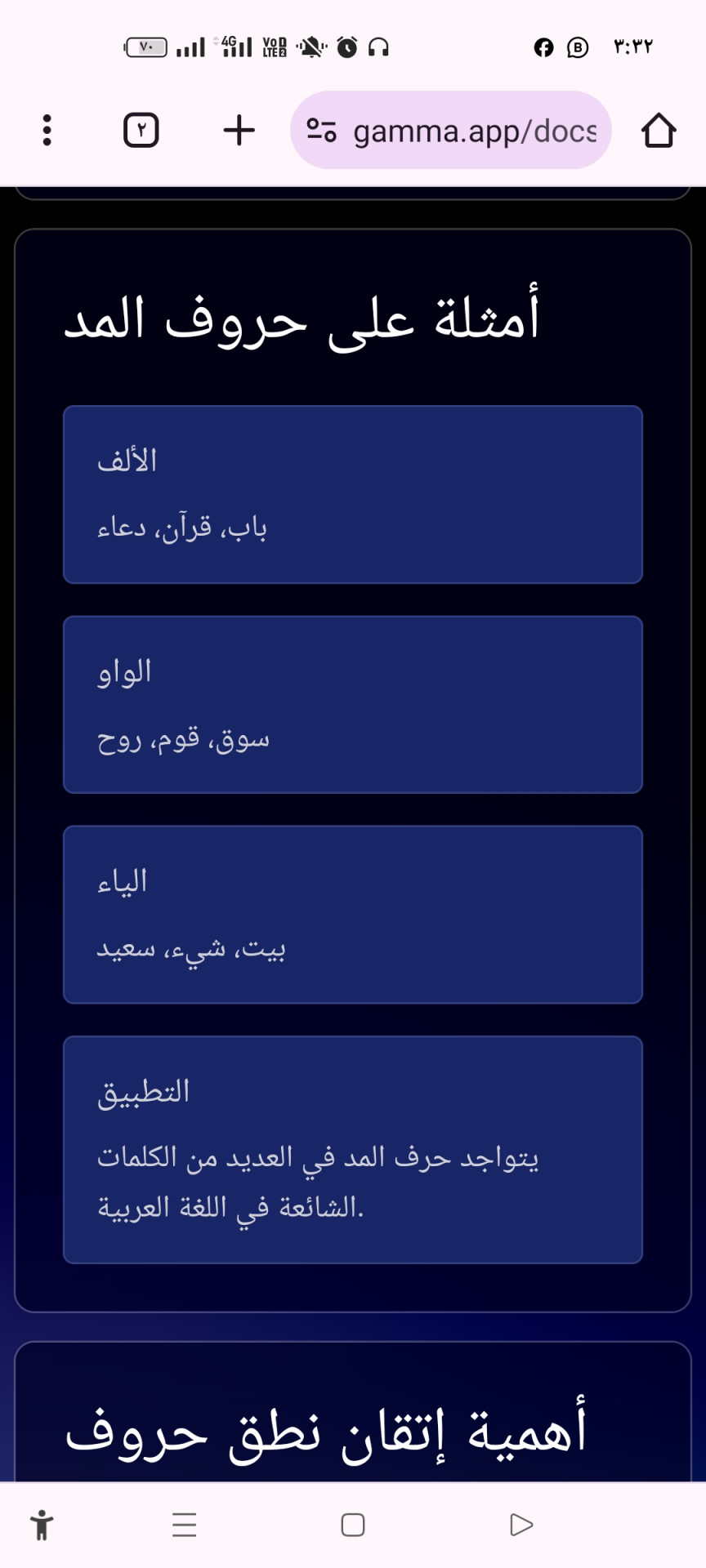Open the browser three-dot overflow menu
This screenshot has height=1568, width=706.
[47, 130]
